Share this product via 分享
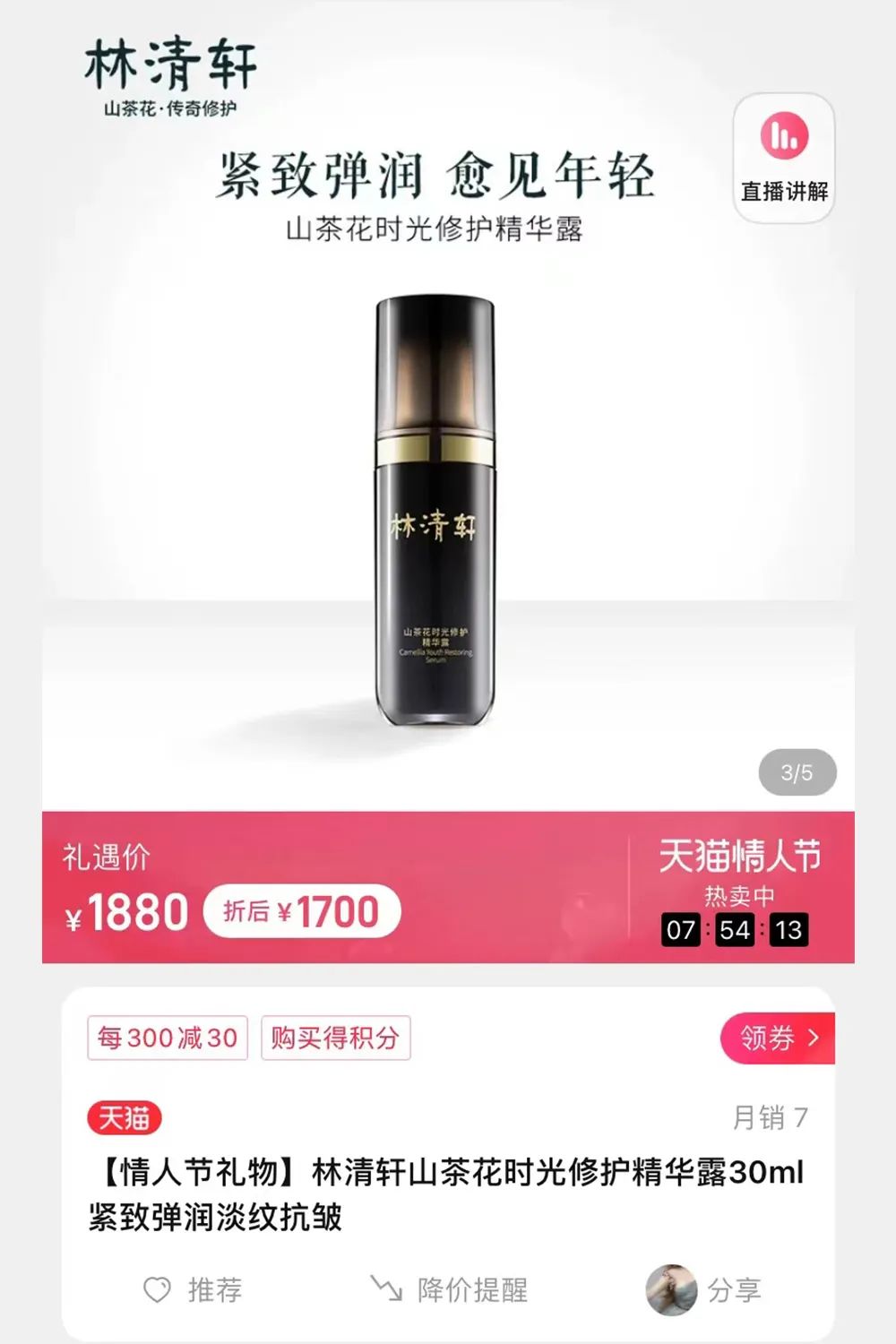 [704, 1290]
